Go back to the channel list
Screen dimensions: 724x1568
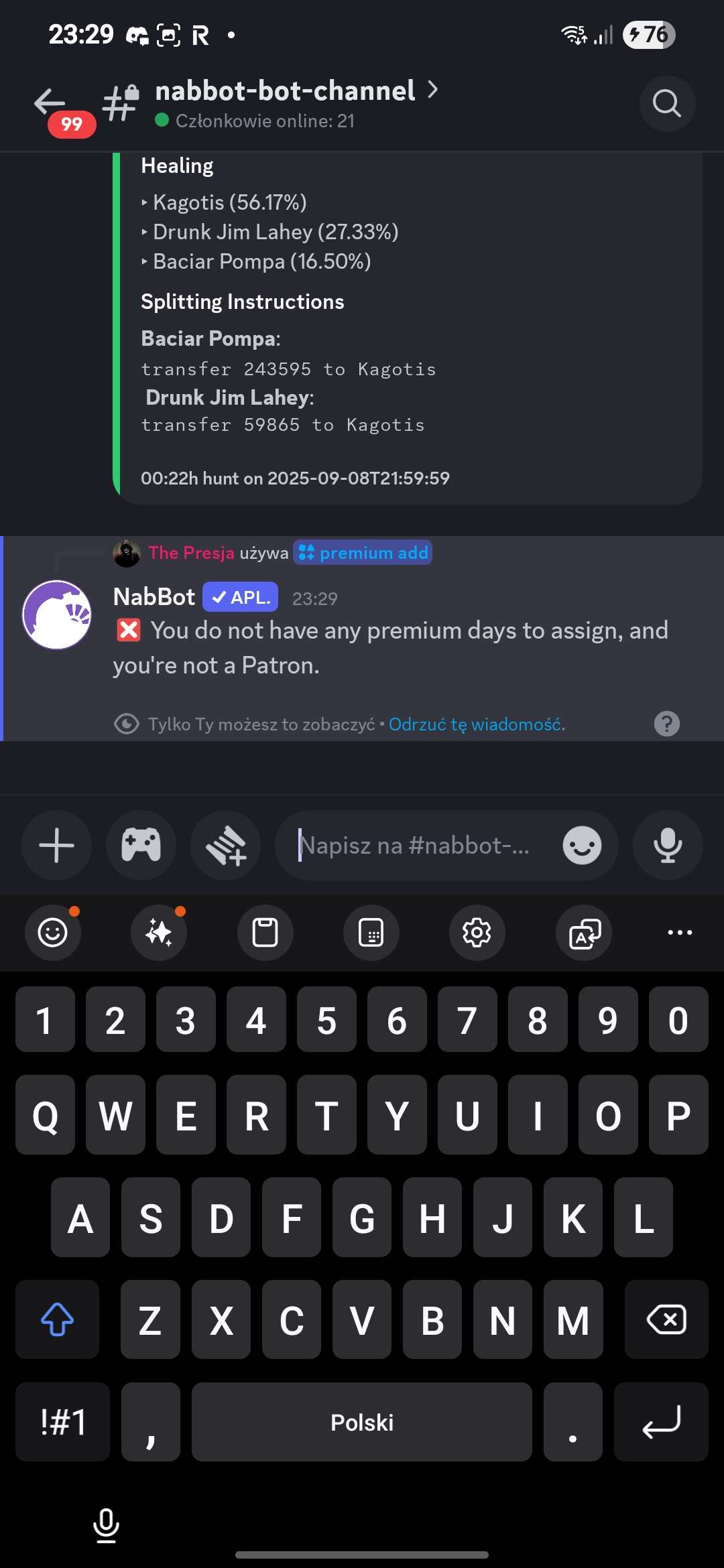click(50, 103)
